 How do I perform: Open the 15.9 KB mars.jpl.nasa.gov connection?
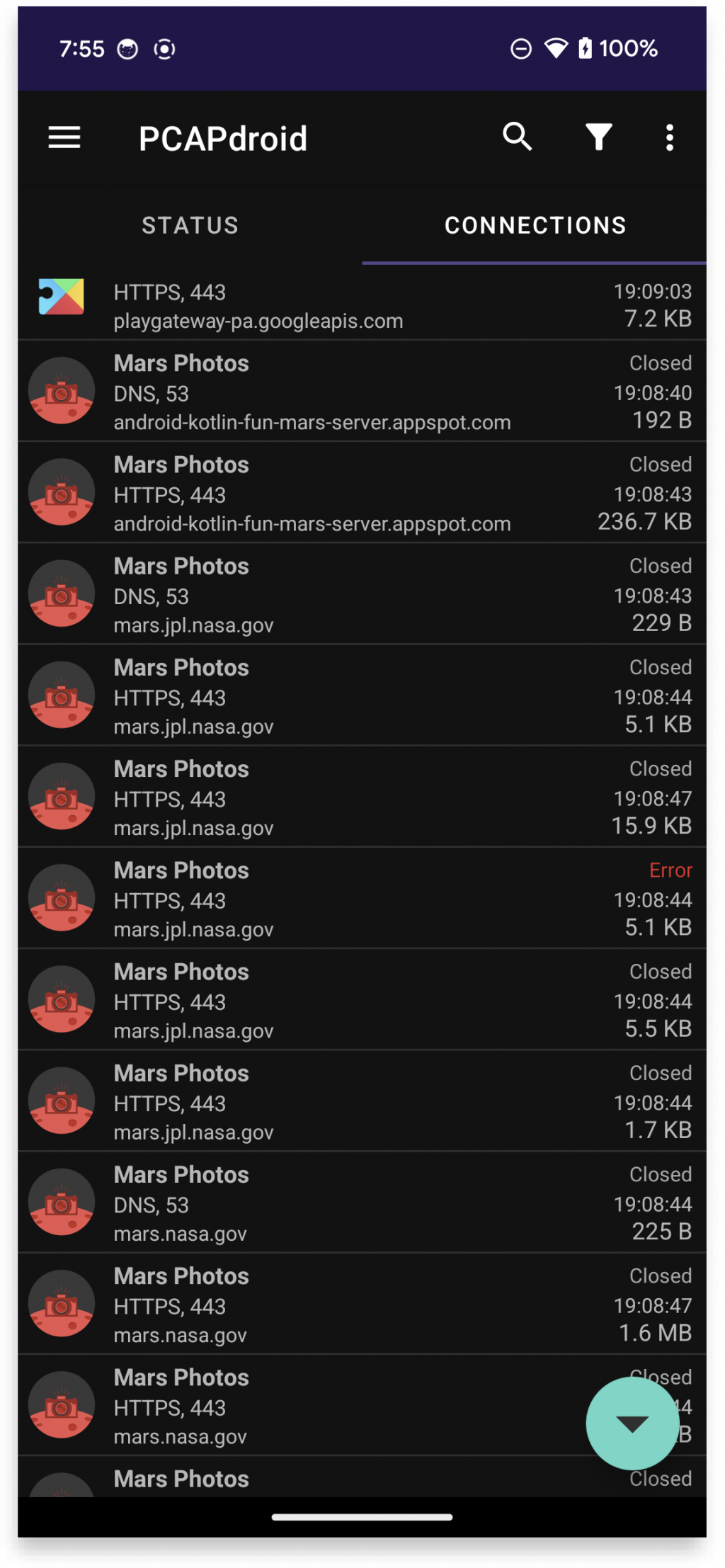[x=361, y=797]
